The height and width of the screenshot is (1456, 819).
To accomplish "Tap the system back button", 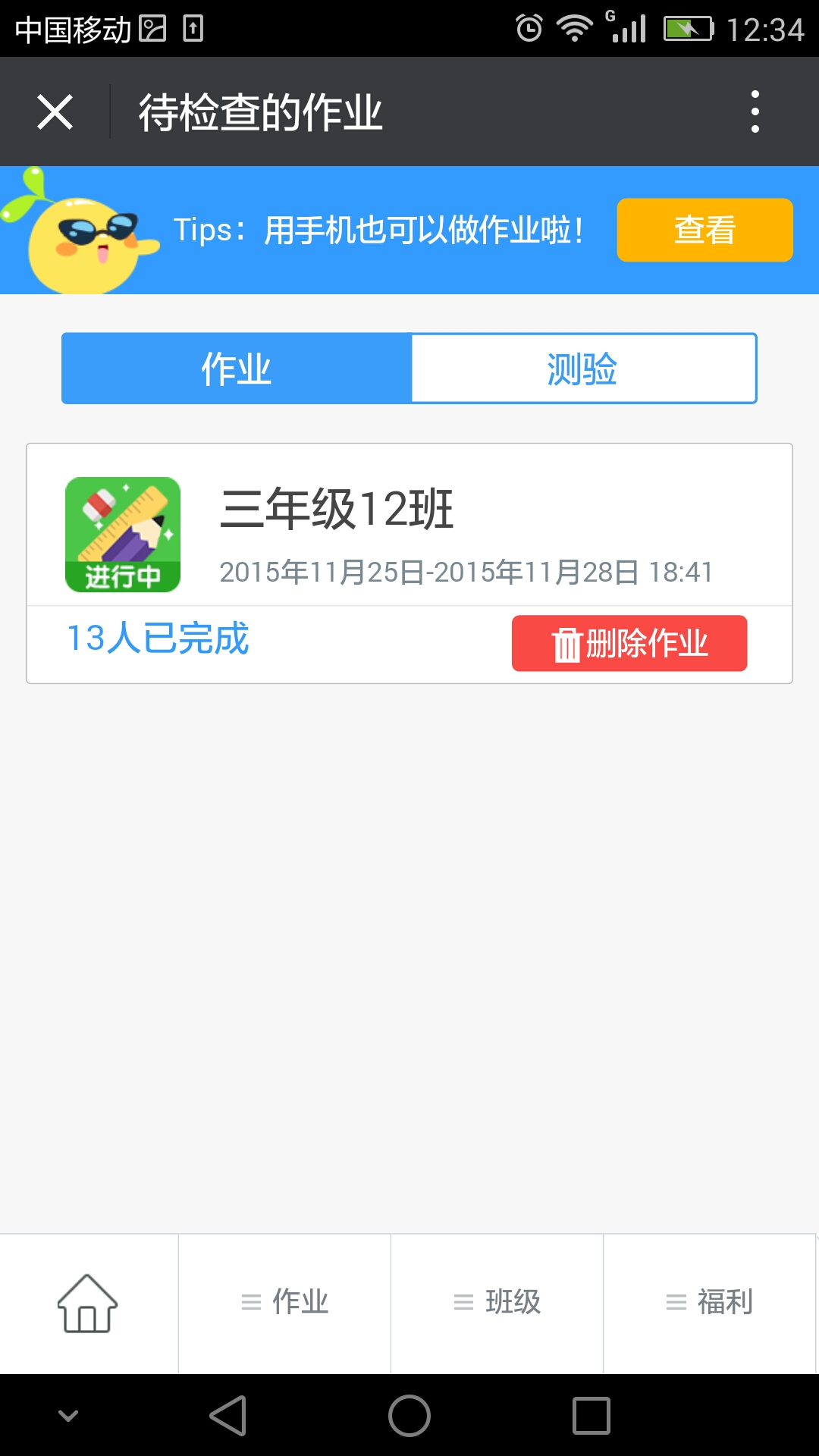I will click(x=228, y=1416).
